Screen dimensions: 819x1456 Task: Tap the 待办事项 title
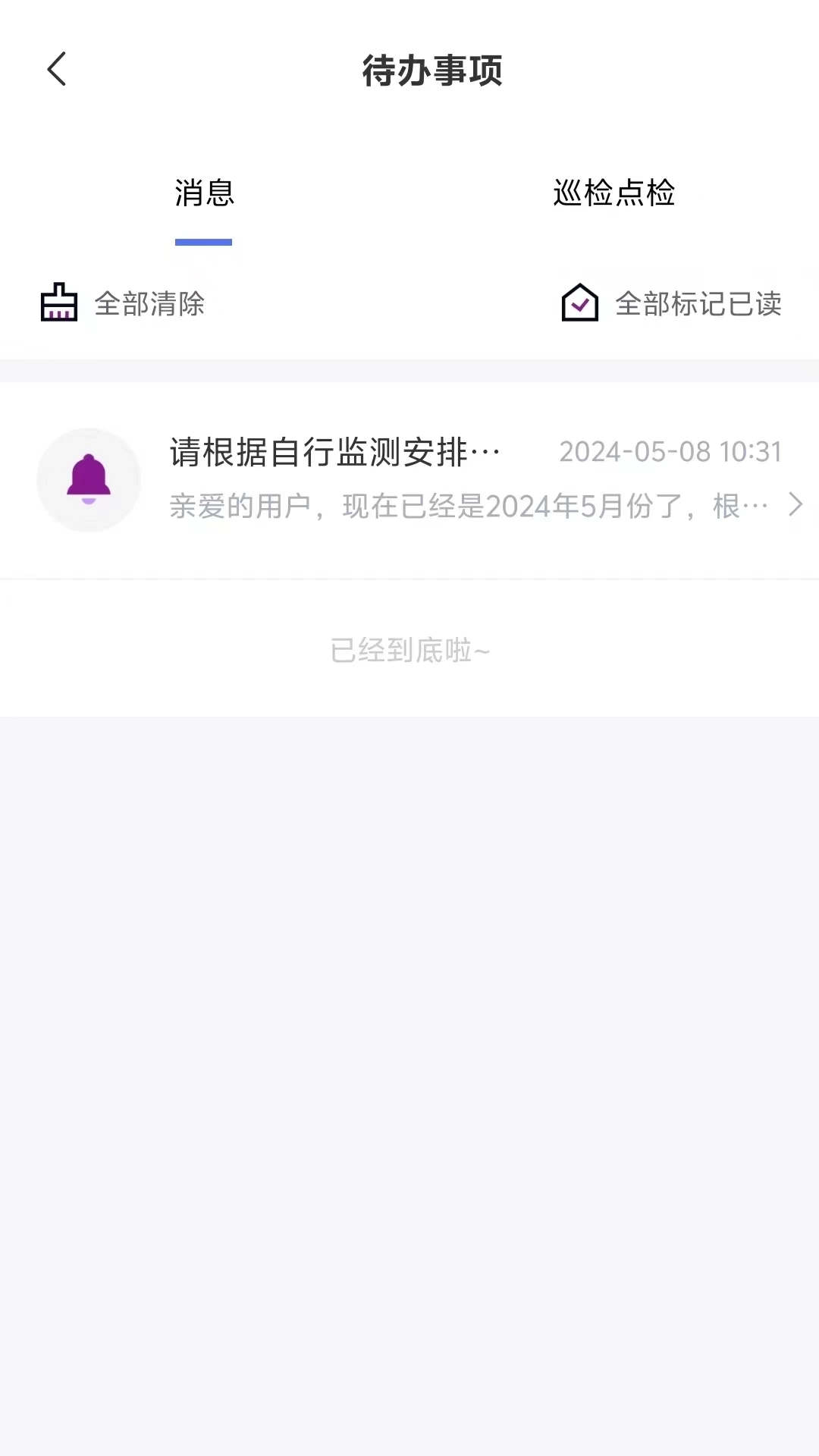pos(433,71)
